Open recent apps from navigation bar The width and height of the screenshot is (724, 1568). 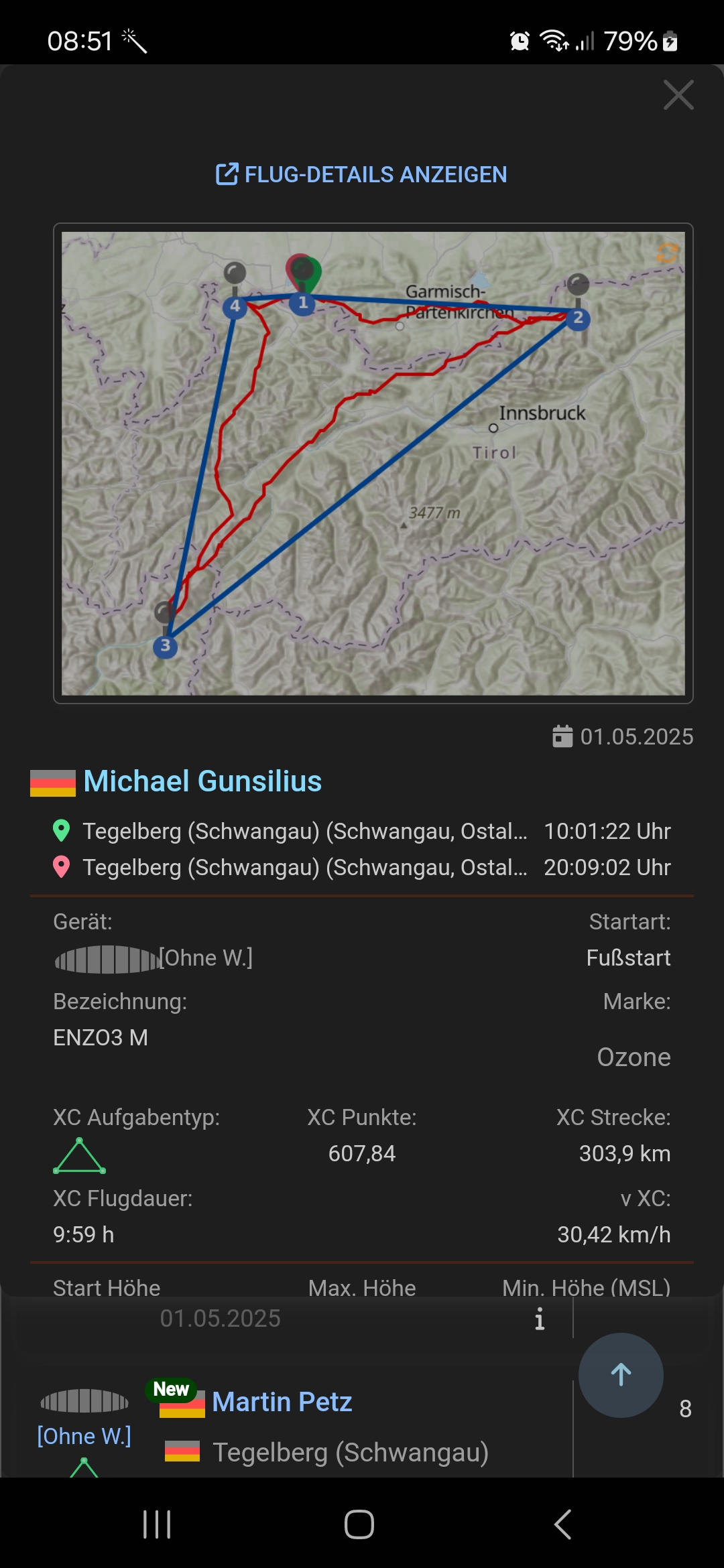158,1524
